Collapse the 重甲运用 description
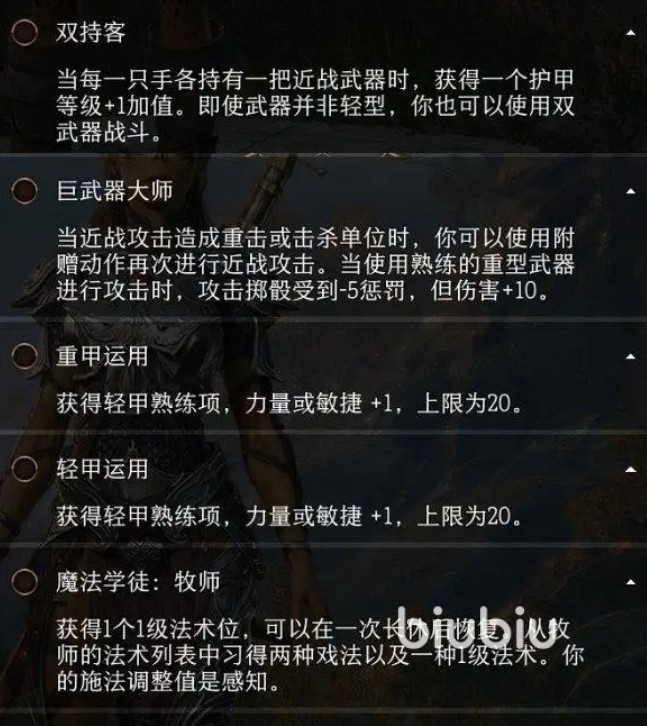 [x=630, y=357]
